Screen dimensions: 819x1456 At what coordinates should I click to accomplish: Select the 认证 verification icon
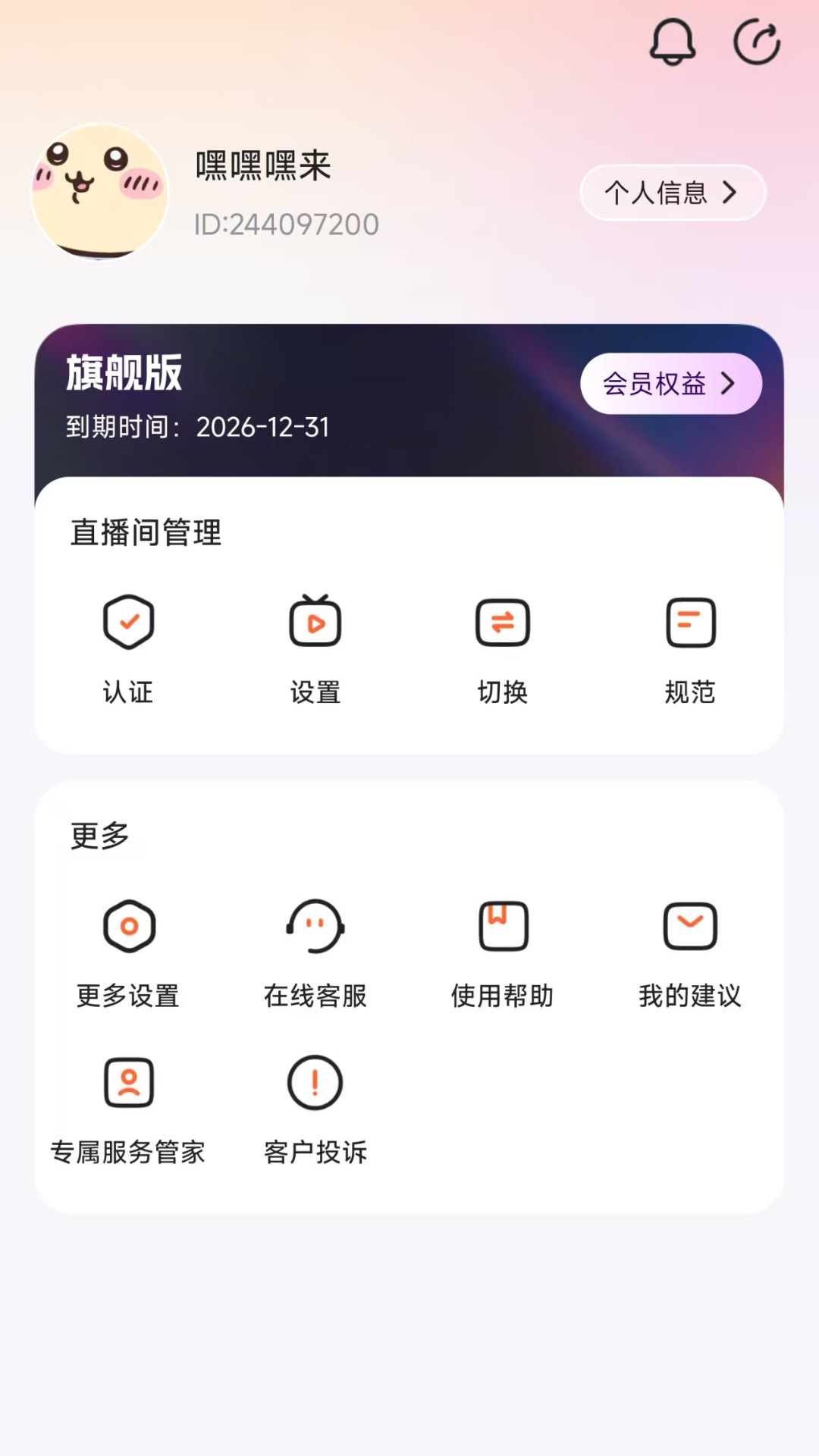tap(128, 622)
